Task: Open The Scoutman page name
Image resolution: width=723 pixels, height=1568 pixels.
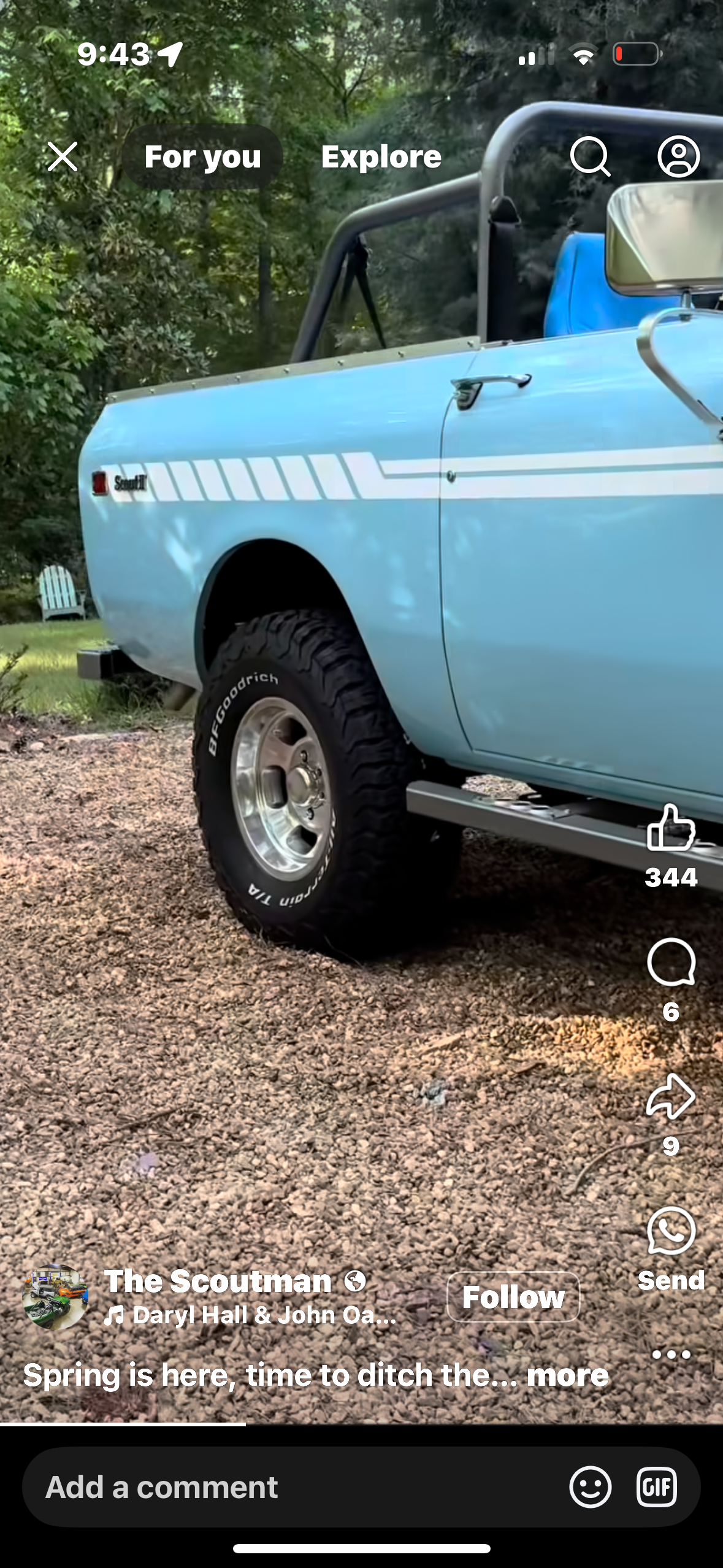Action: point(218,1282)
